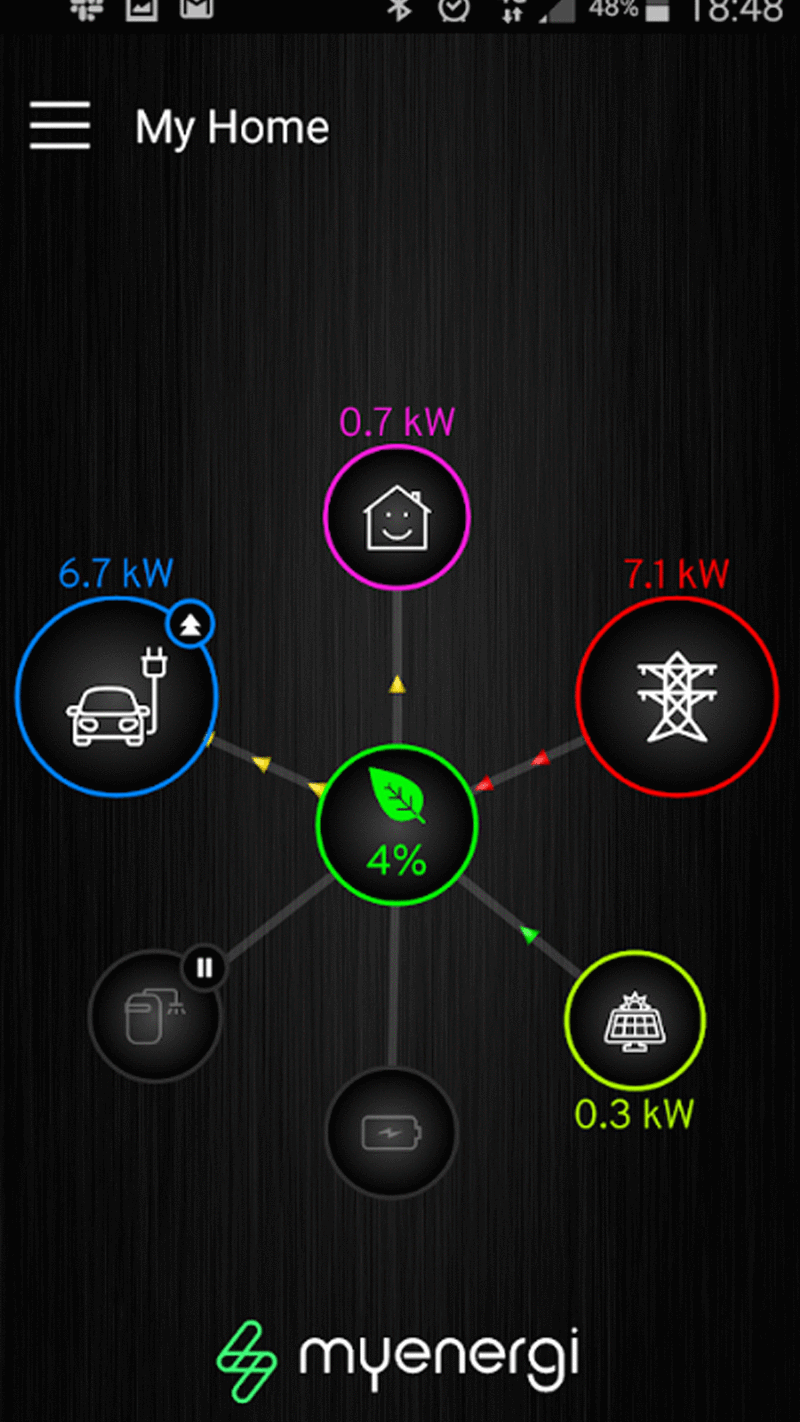800x1422 pixels.
Task: Tap the green leaf percentage circle
Action: coord(397,825)
